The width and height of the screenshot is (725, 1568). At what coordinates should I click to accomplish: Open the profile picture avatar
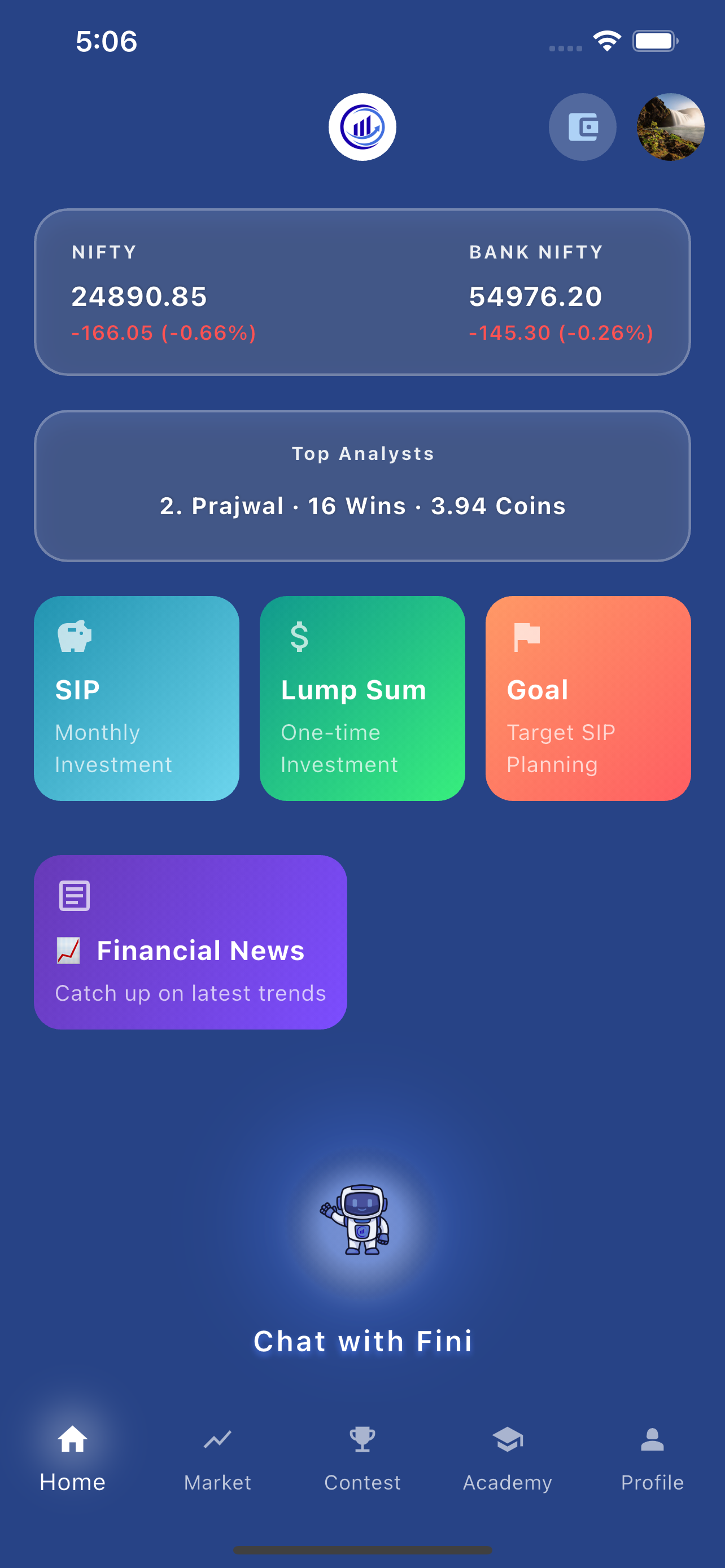click(x=670, y=127)
